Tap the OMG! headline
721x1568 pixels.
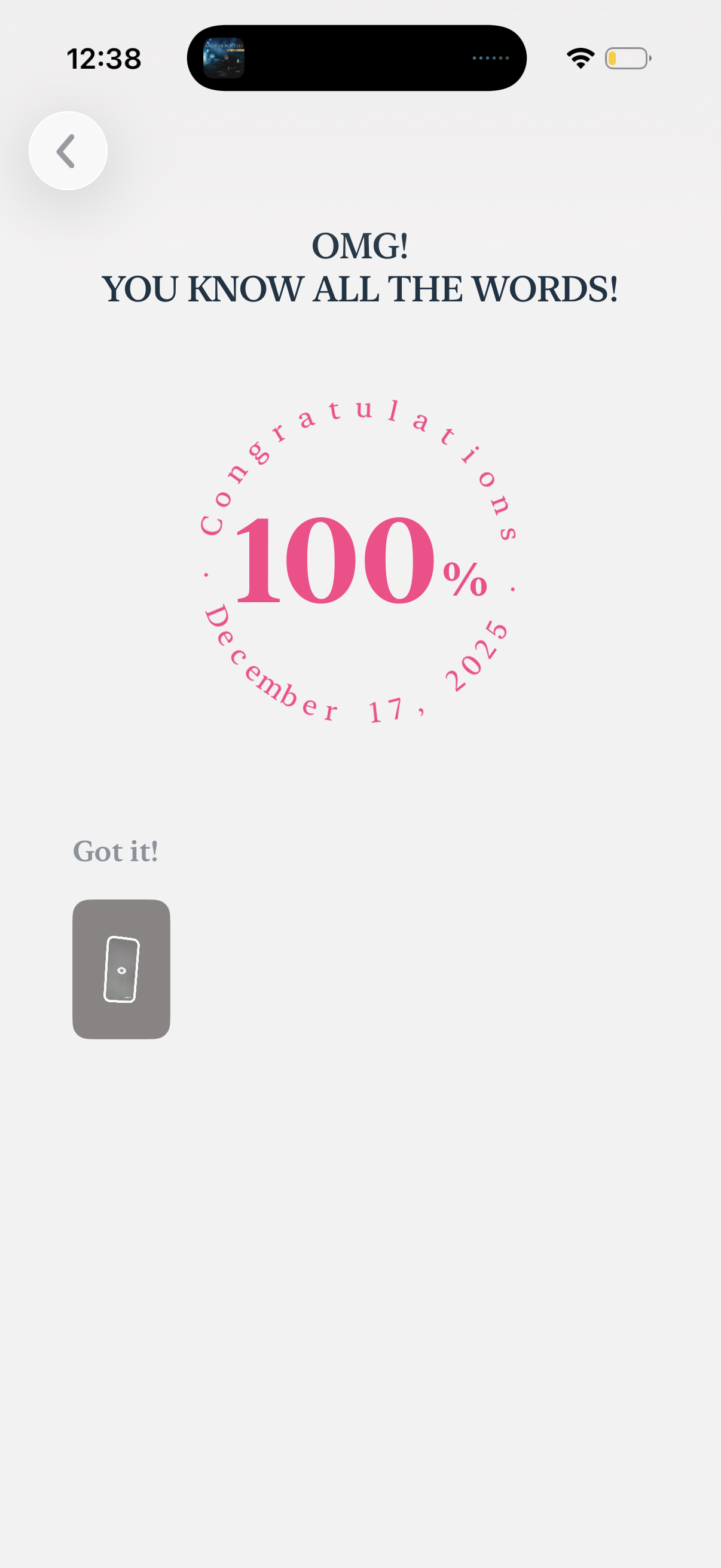[360, 246]
